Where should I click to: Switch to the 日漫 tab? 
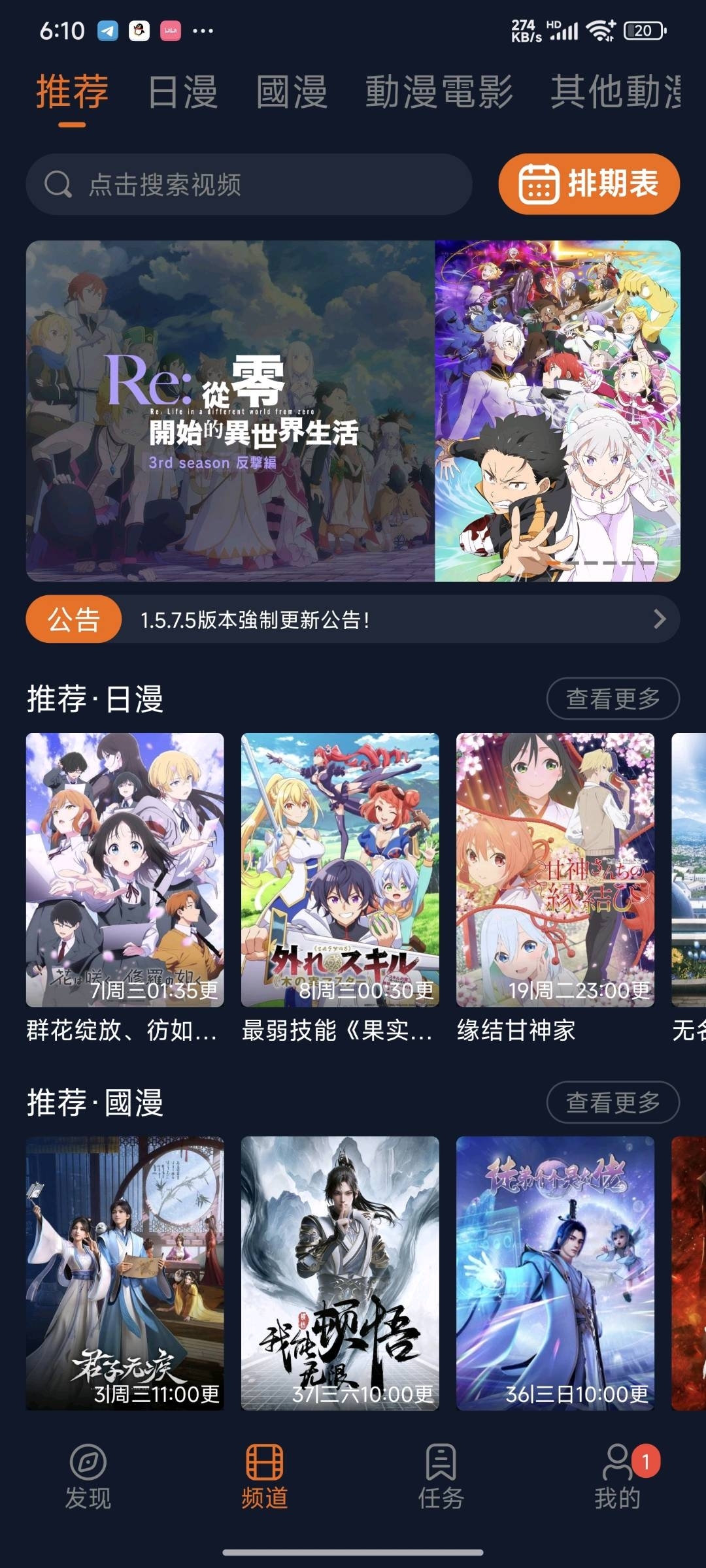click(182, 91)
